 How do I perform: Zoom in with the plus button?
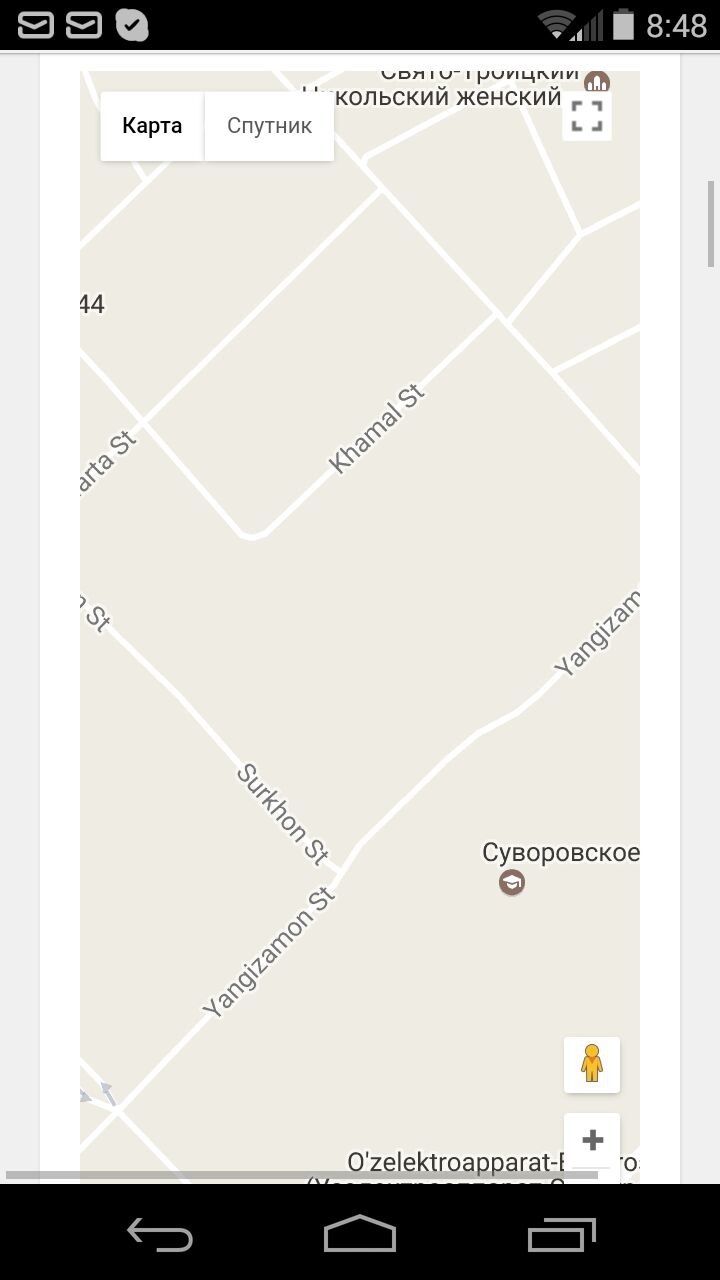(x=592, y=1140)
